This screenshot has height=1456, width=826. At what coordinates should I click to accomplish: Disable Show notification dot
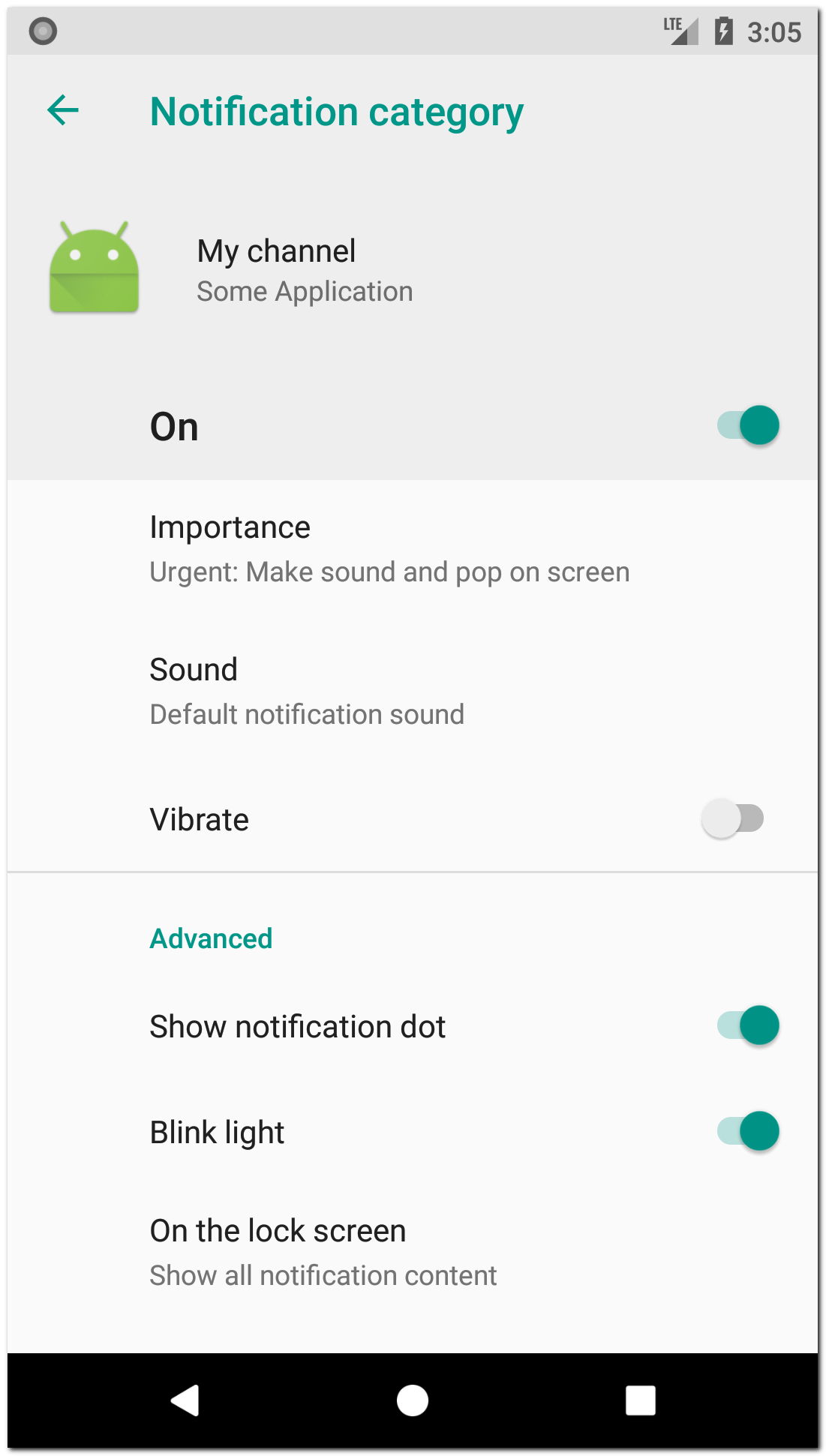coord(748,1025)
